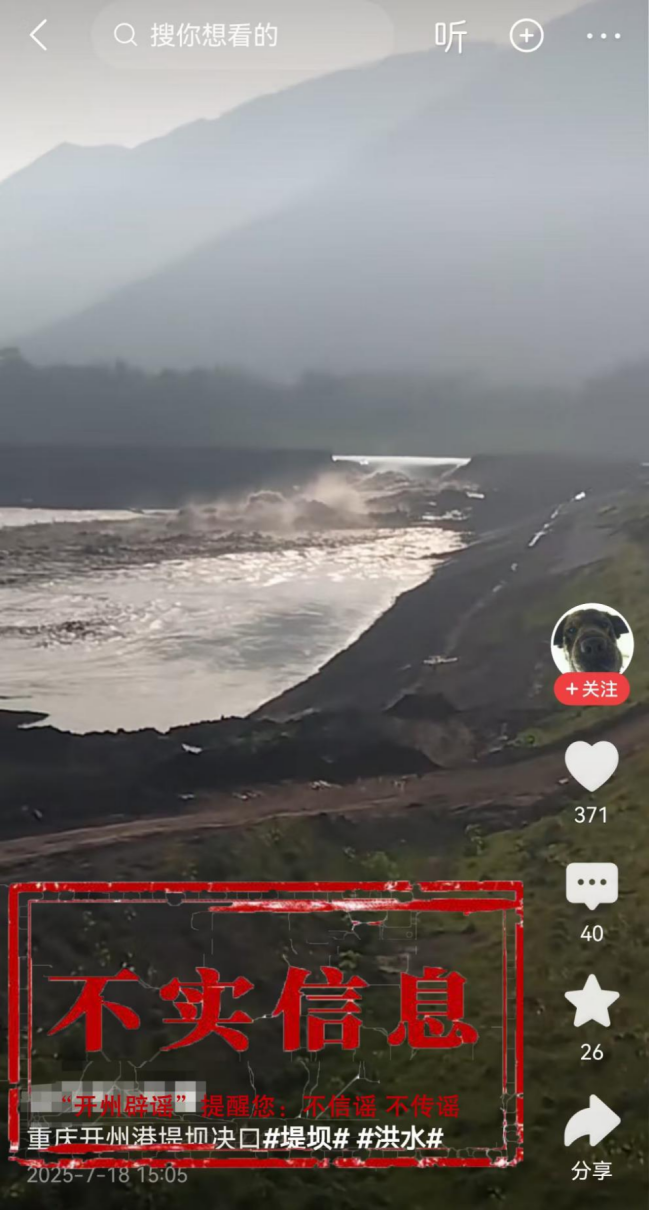Share the video via 分享

591,1124
